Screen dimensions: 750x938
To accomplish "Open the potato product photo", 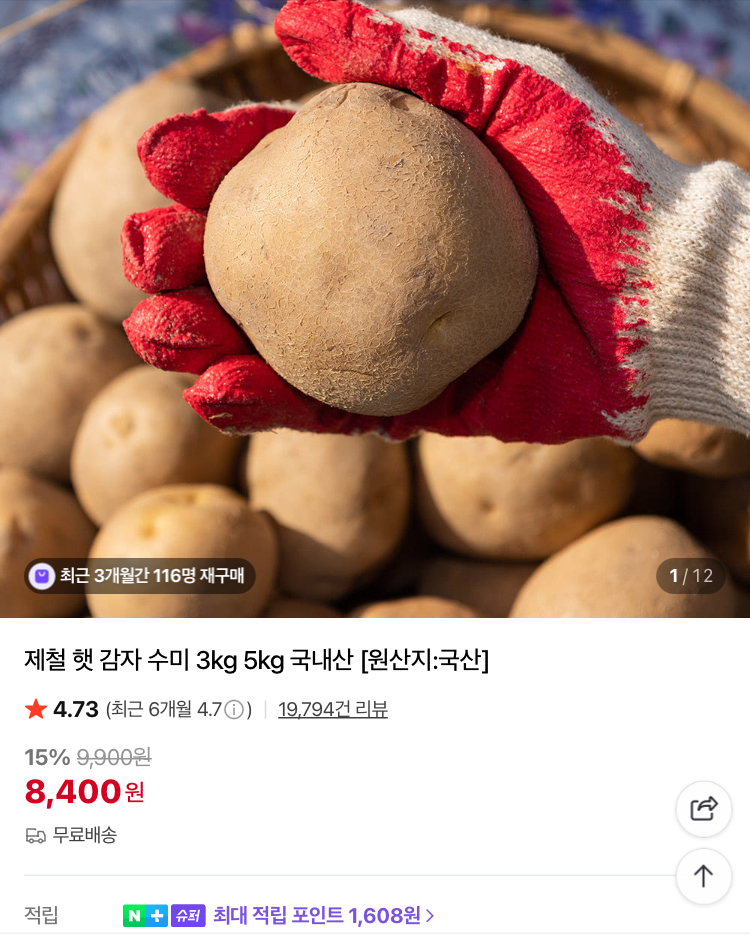I will point(375,300).
